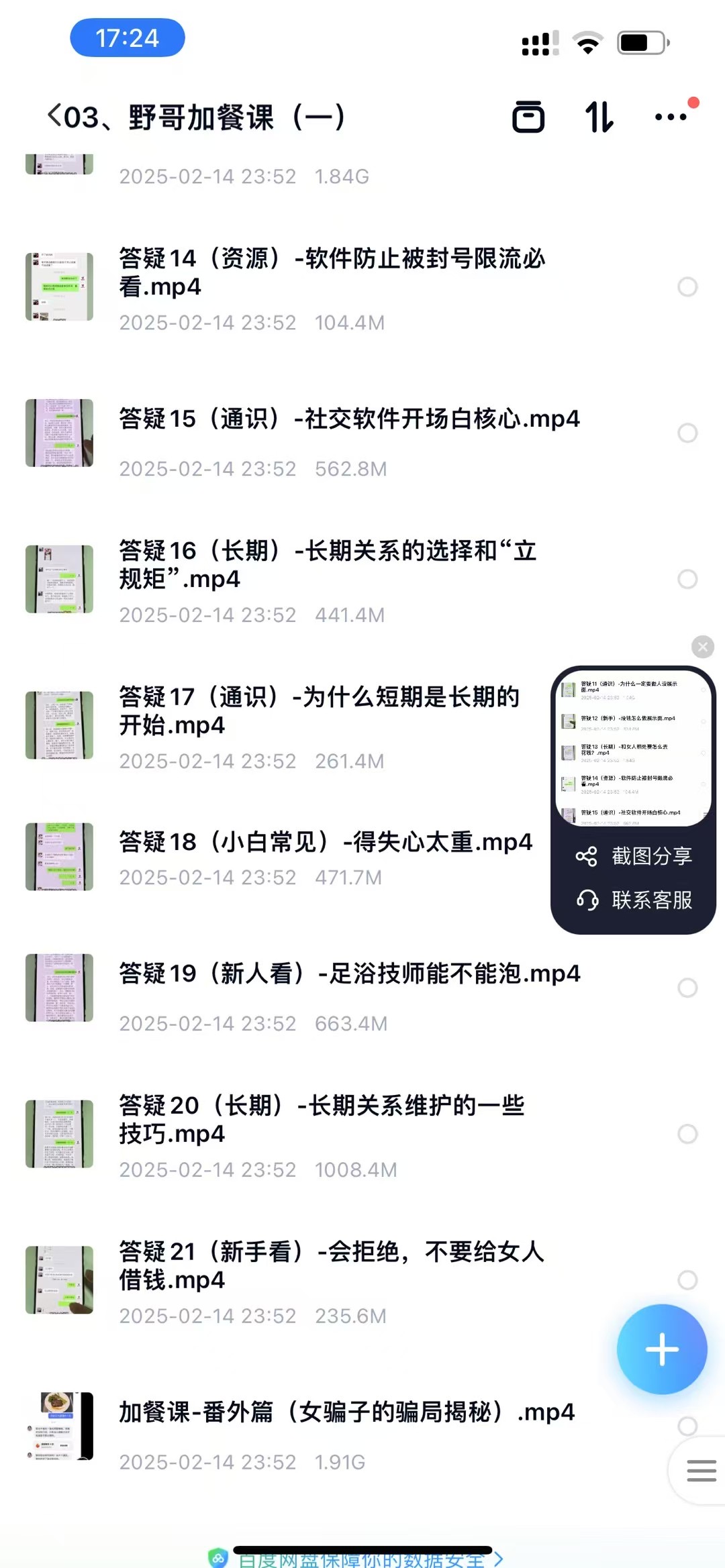Select the checkbox for 答疑19 足浴技师能不能泡
The width and height of the screenshot is (725, 1568).
click(687, 988)
